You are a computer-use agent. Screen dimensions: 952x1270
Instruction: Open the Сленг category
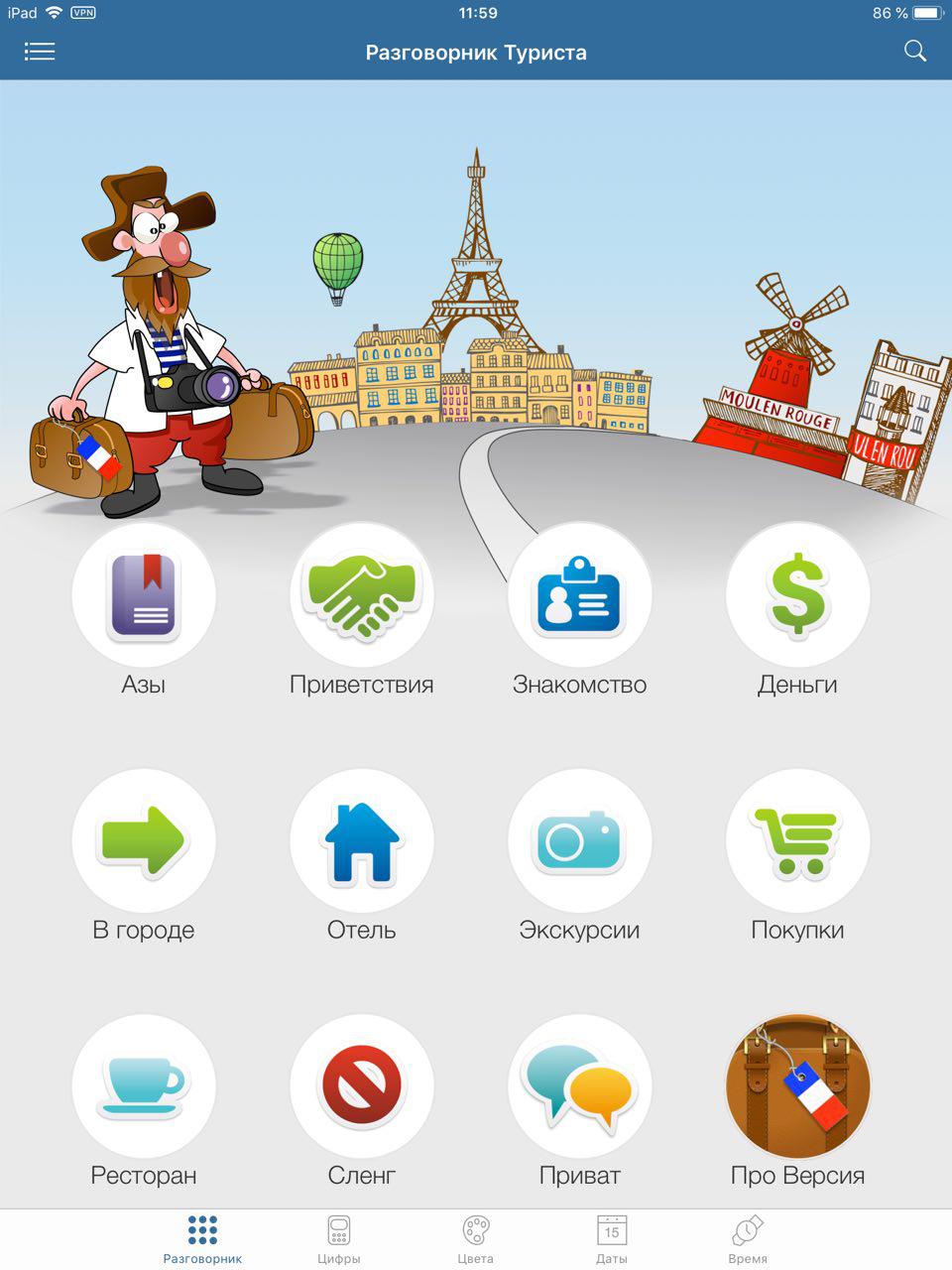tap(362, 1086)
